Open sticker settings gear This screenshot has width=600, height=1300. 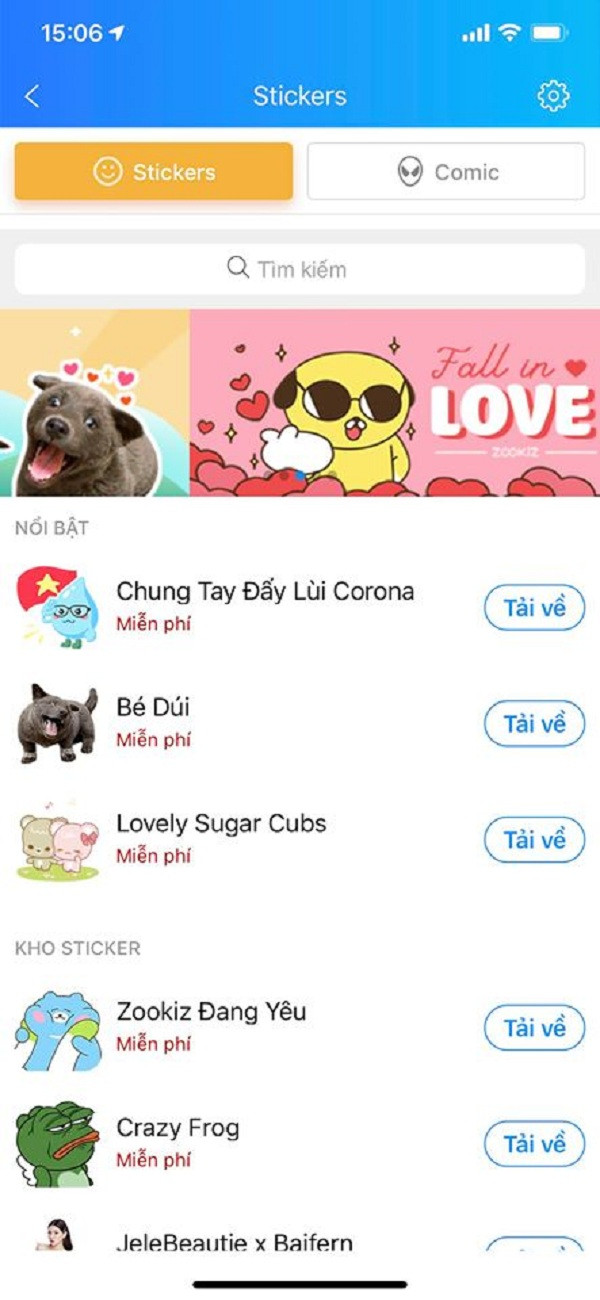tap(553, 96)
